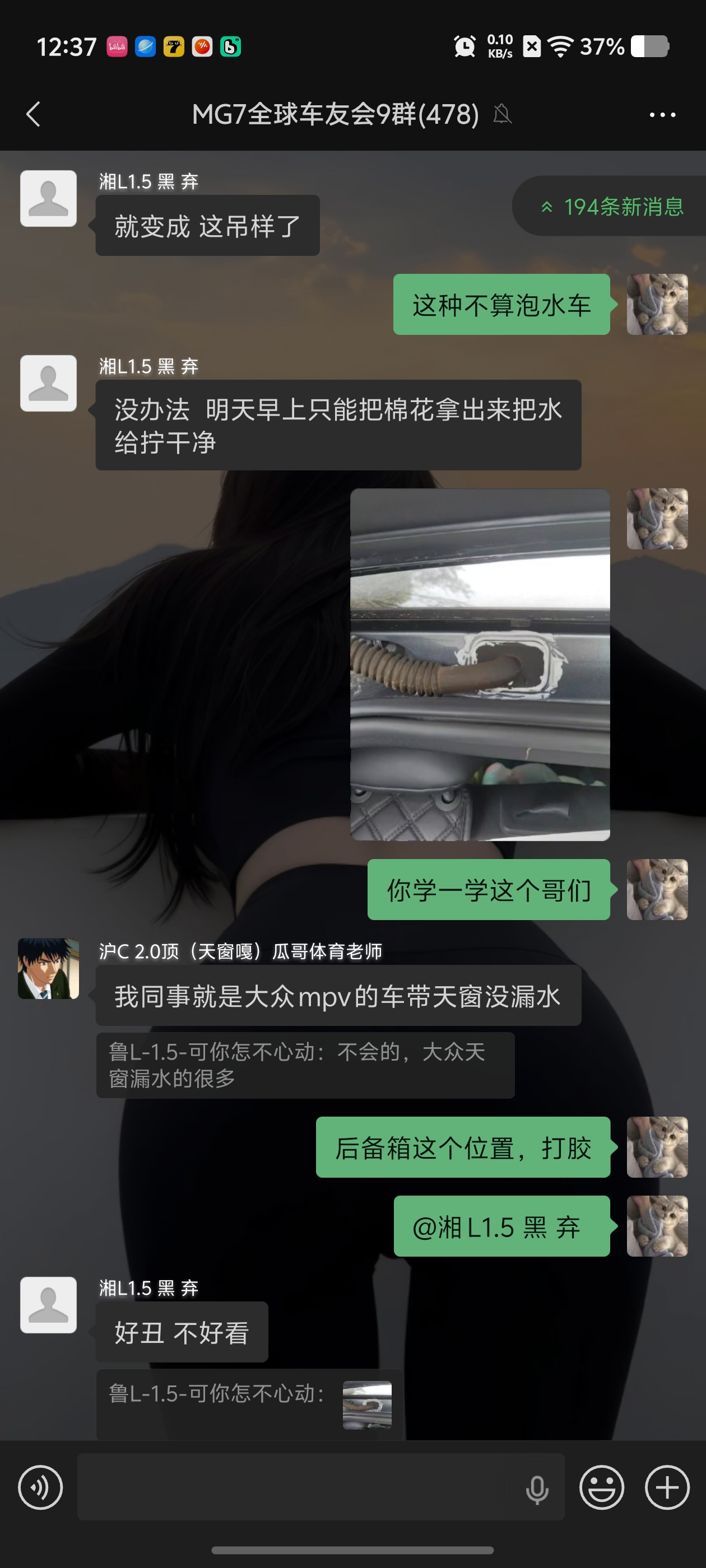
Task: Open the quoted image reply thumbnail
Action: pyautogui.click(x=366, y=1404)
